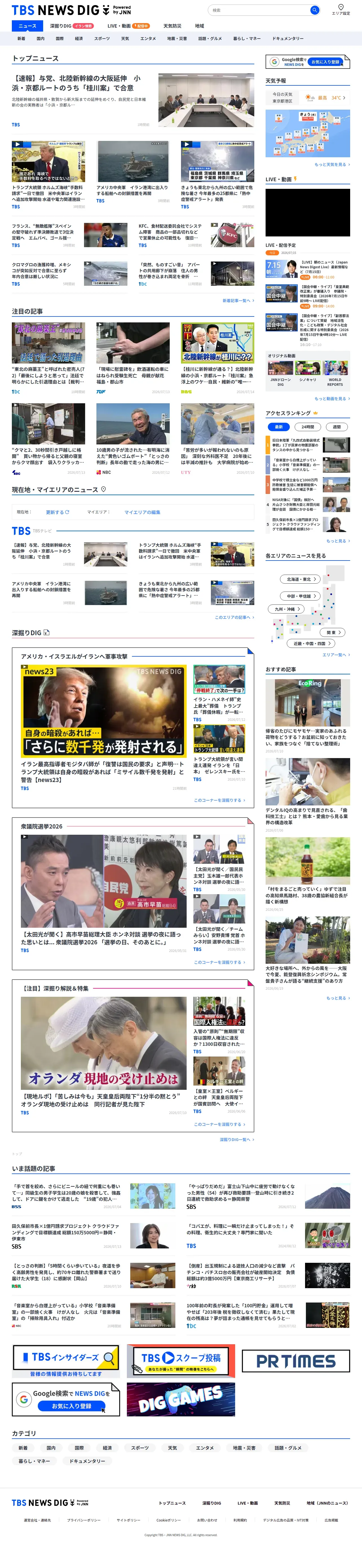Open TBSインサイダーズ banner
The image size is (362, 1568).
66,1362
